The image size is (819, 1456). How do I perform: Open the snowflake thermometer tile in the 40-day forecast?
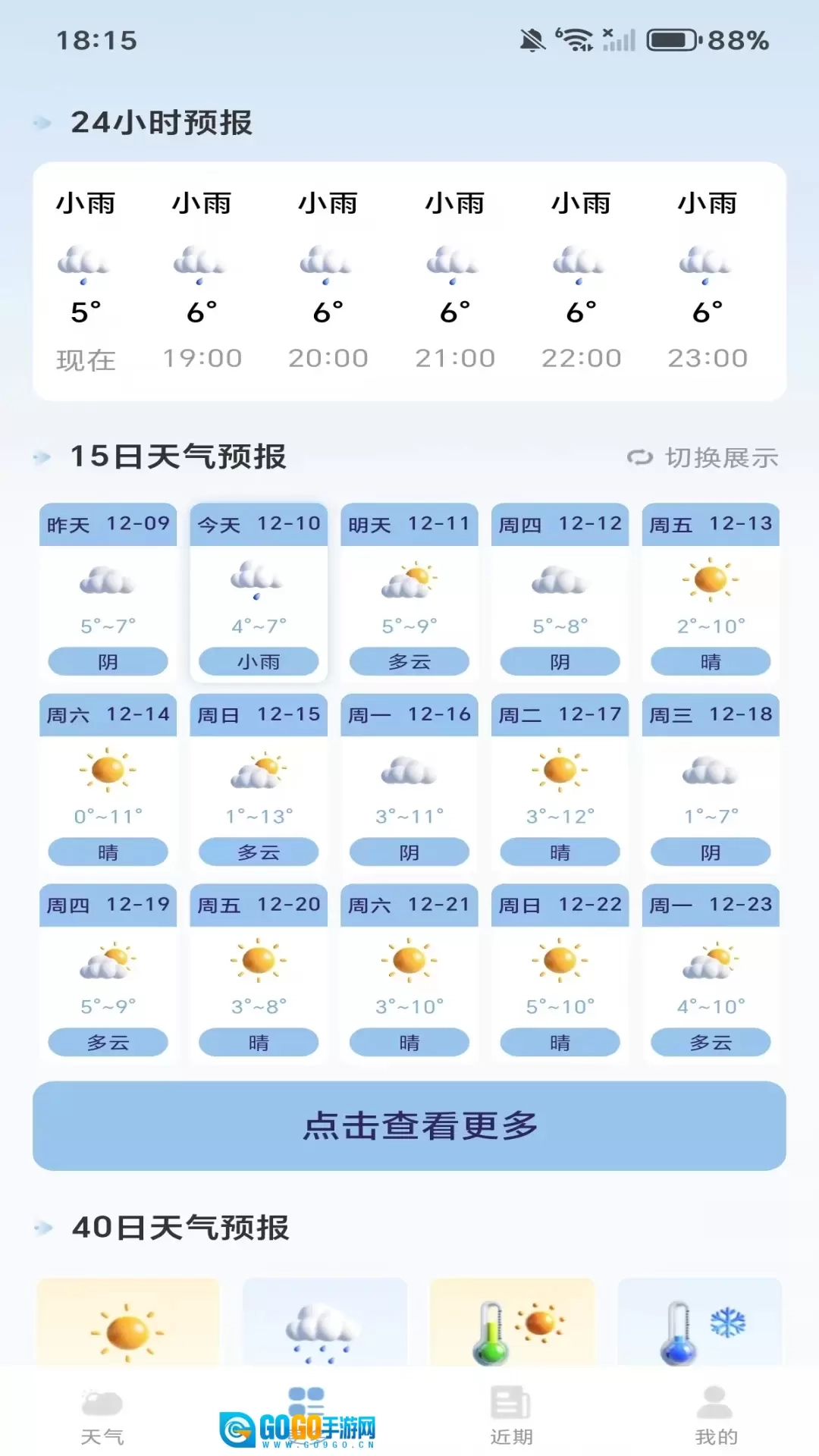click(699, 1323)
